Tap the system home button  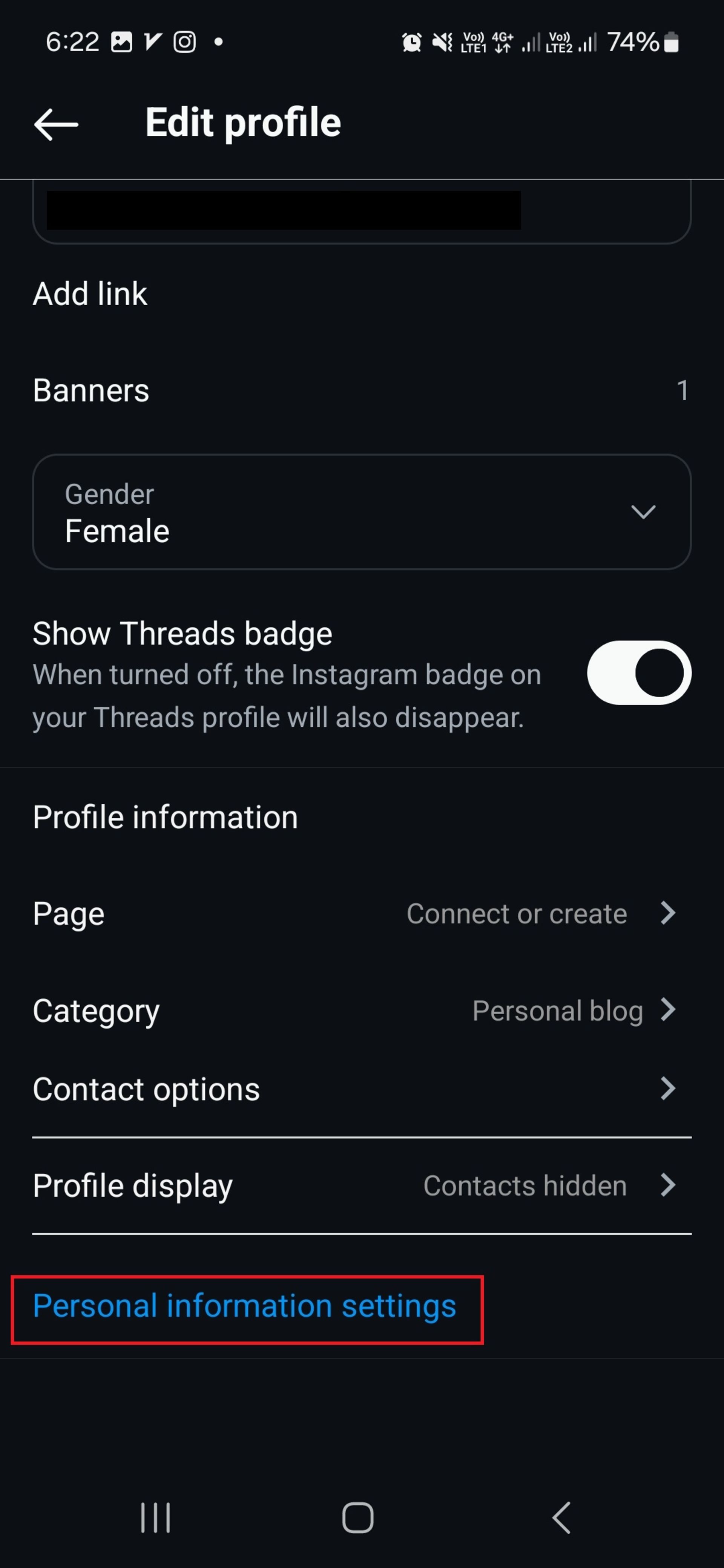[x=357, y=1517]
